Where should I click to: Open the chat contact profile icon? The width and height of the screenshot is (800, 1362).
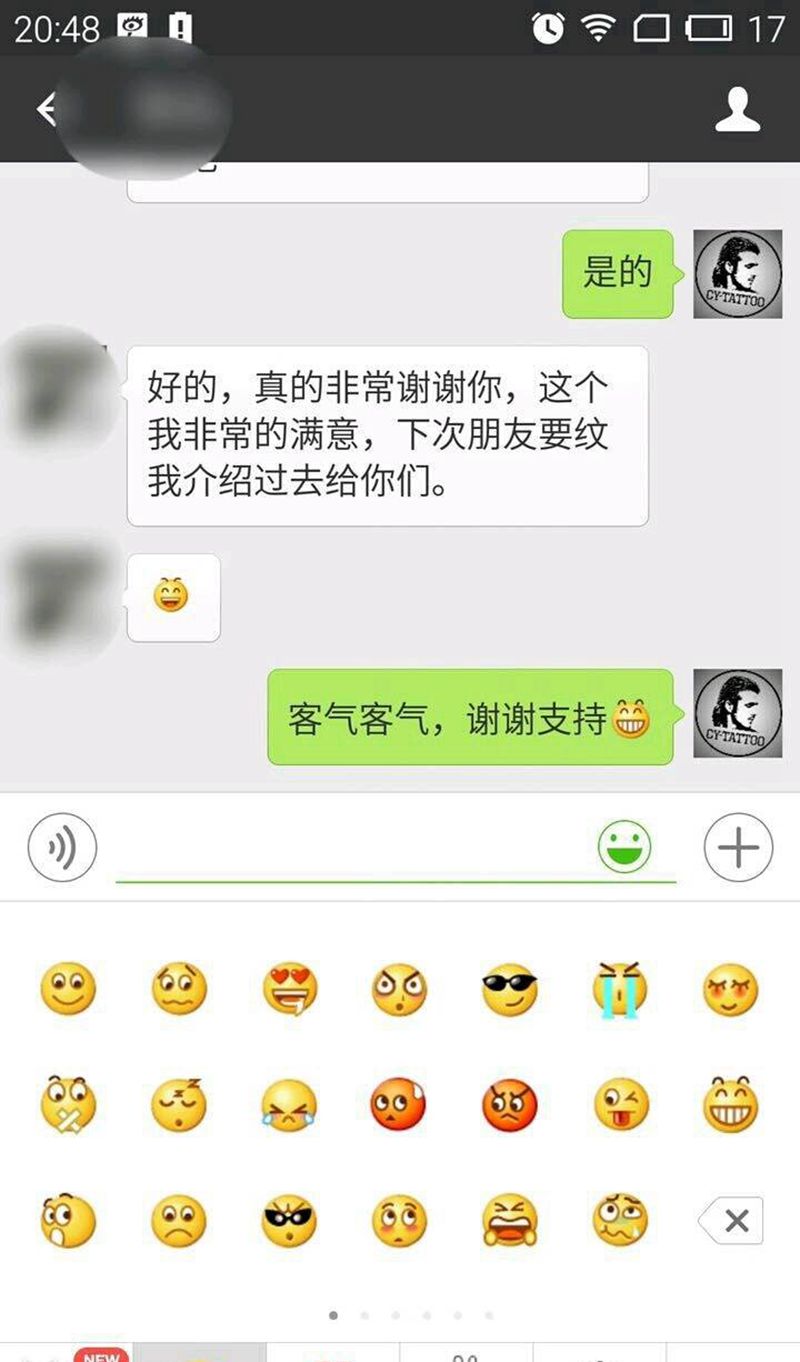[737, 109]
